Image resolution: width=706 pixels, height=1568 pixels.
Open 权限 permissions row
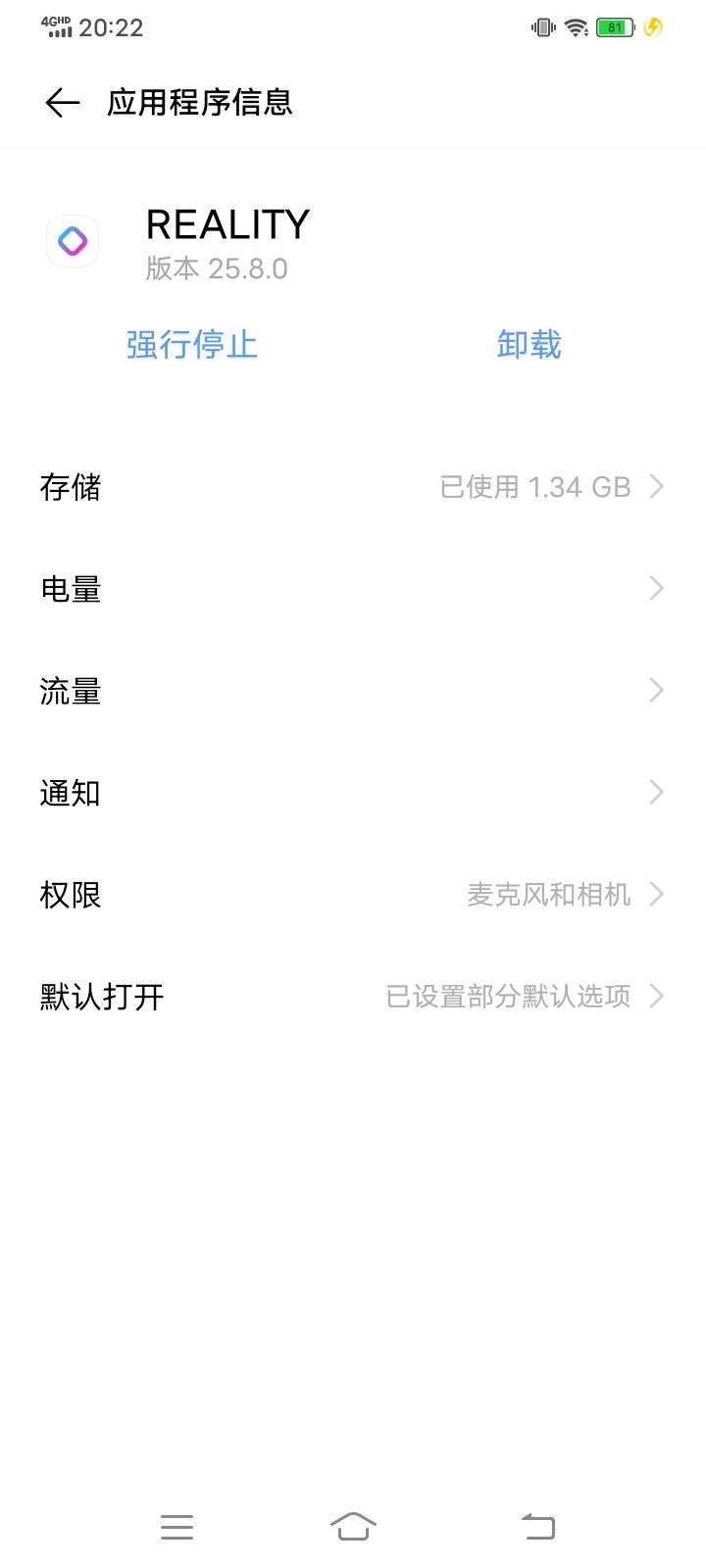pos(353,895)
